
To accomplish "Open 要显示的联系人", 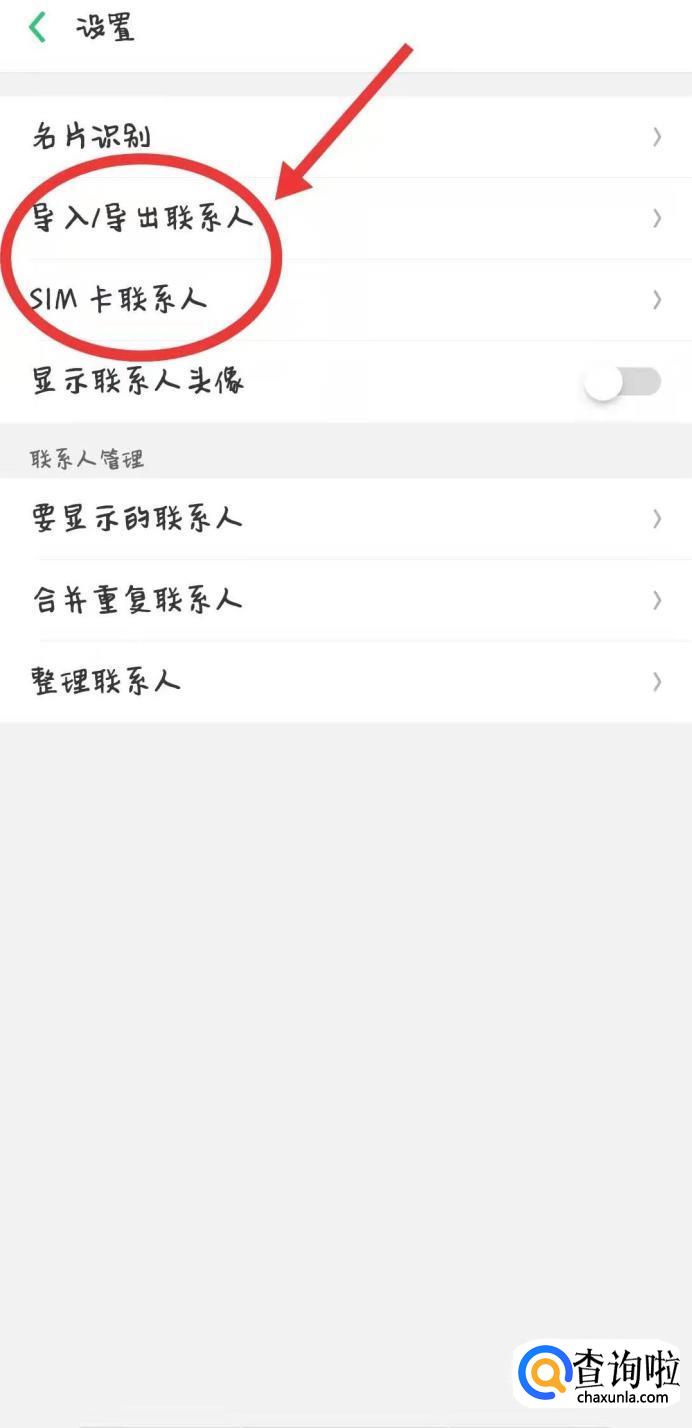I will click(346, 519).
